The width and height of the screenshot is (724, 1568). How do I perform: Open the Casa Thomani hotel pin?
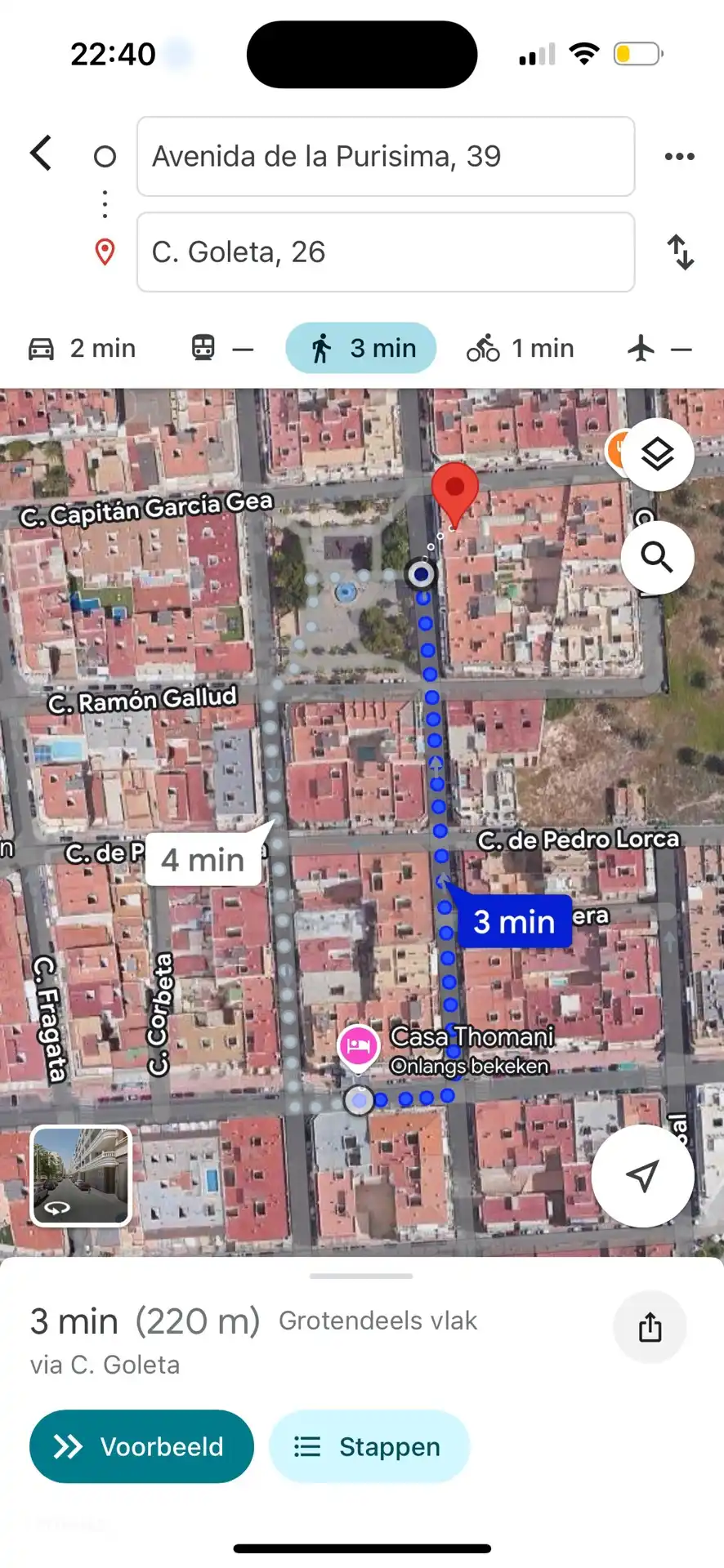click(x=358, y=1046)
